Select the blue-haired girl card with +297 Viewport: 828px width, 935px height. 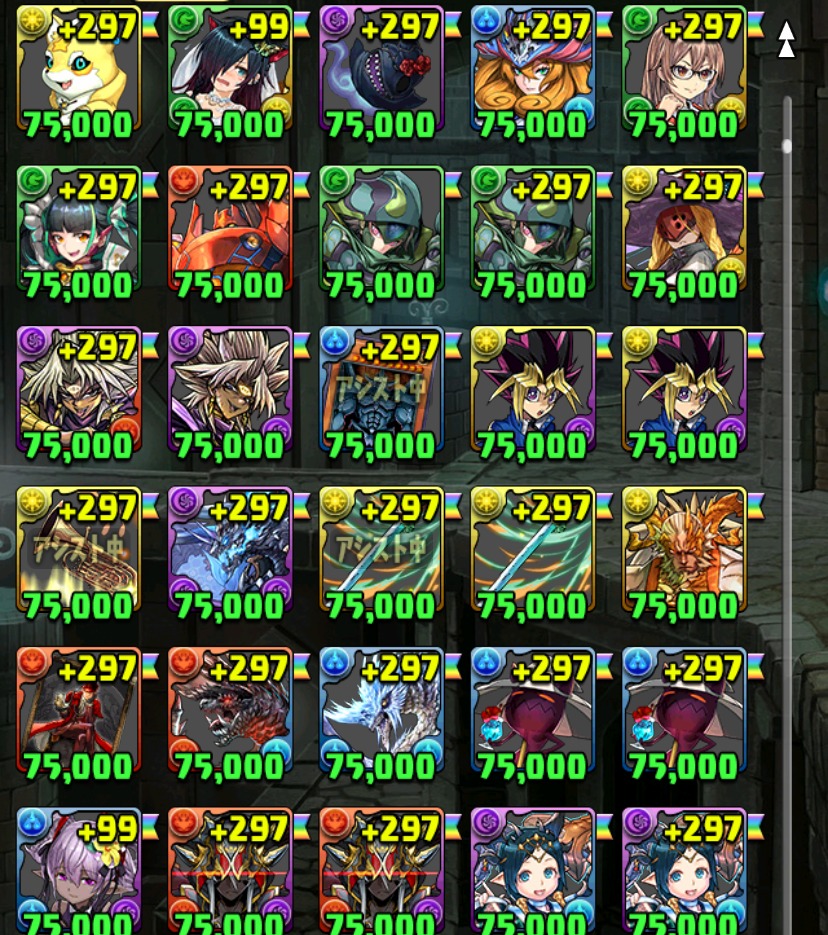684,872
